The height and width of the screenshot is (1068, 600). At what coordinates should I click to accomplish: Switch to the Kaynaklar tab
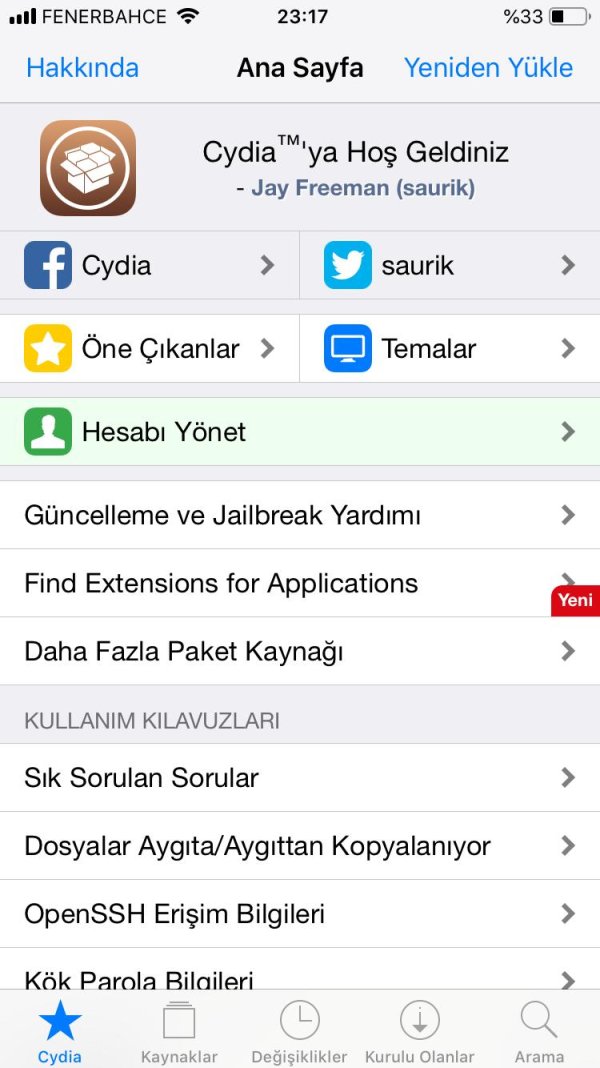coord(179,1030)
